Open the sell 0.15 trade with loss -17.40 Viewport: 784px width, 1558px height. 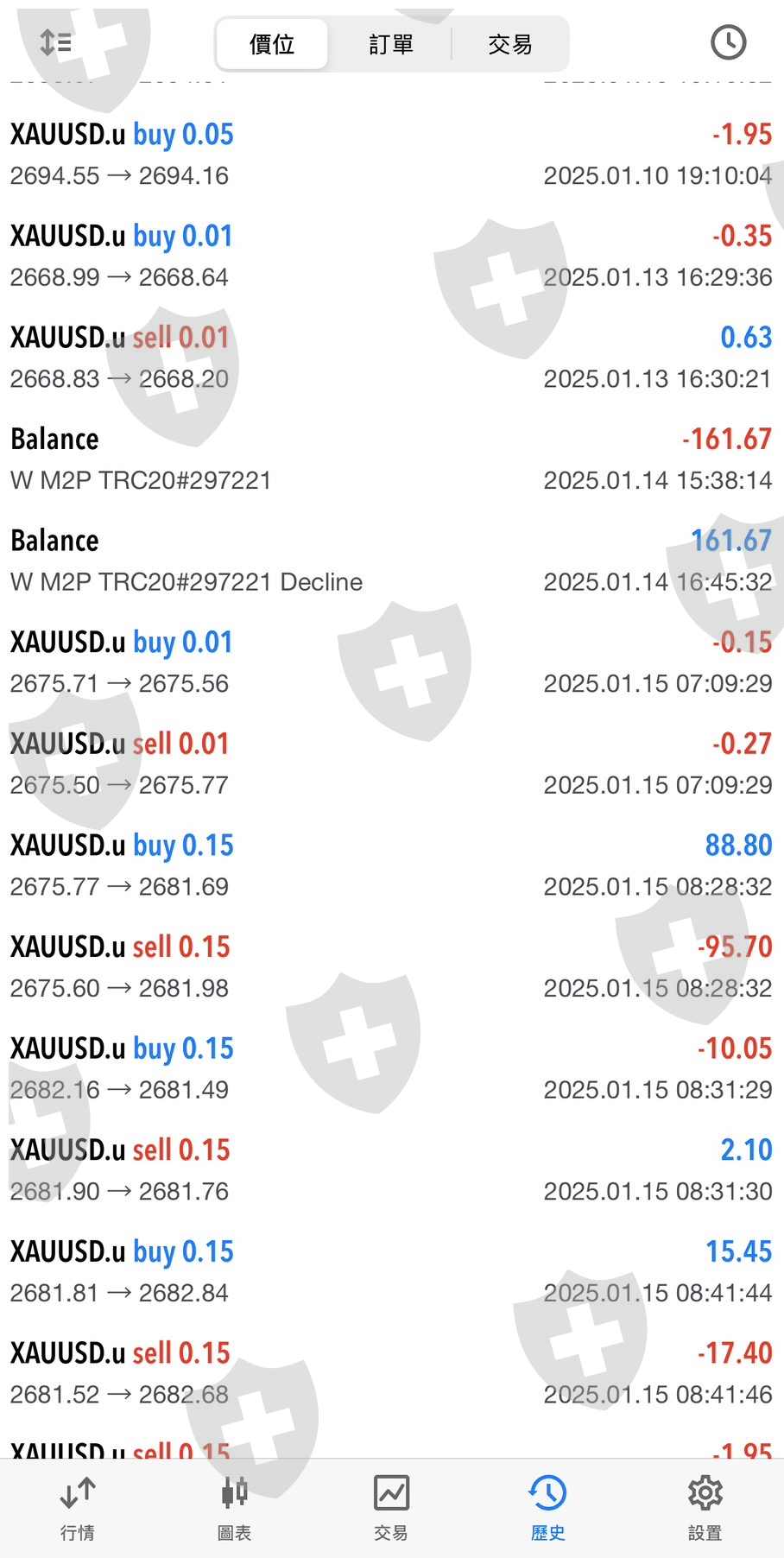tap(391, 1373)
